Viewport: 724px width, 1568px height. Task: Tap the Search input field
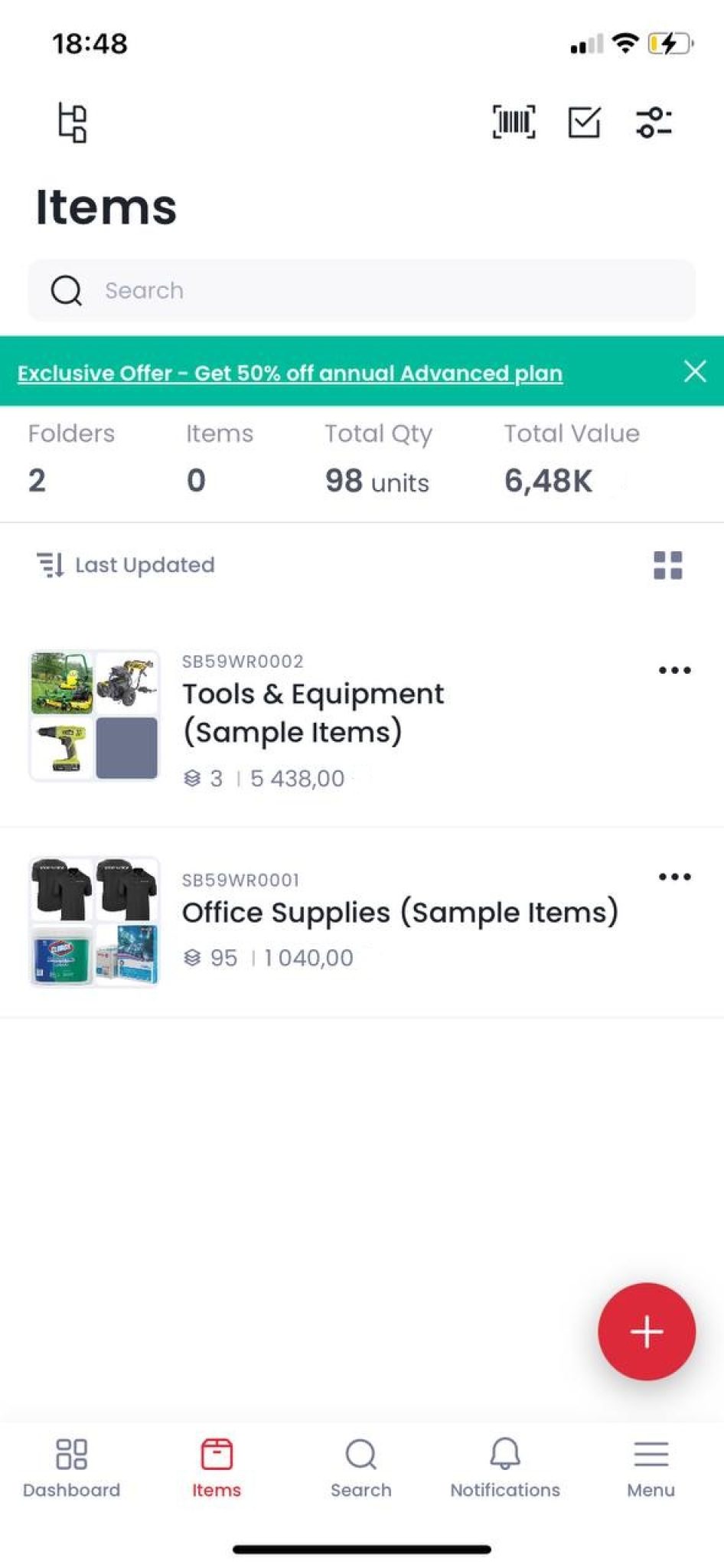362,290
